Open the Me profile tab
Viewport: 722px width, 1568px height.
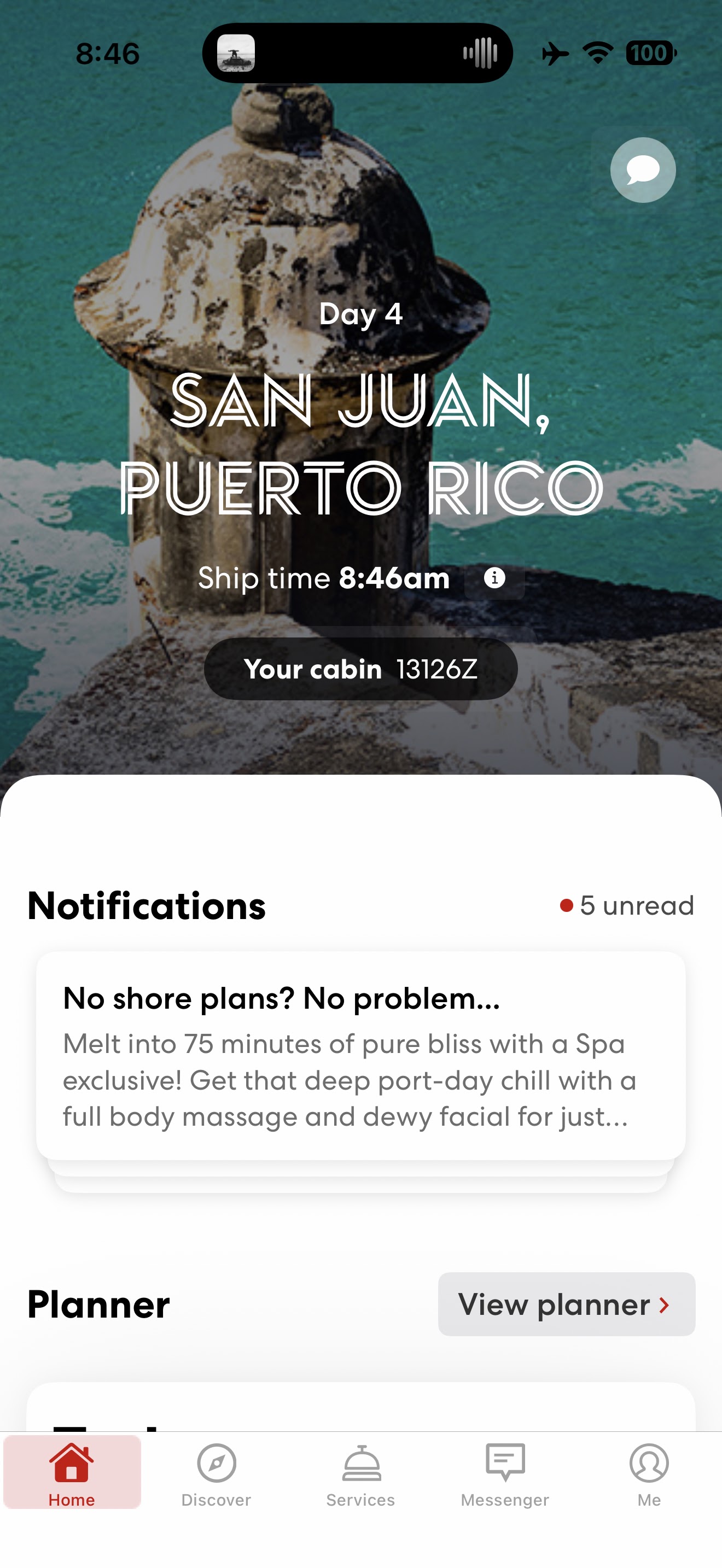point(649,1473)
